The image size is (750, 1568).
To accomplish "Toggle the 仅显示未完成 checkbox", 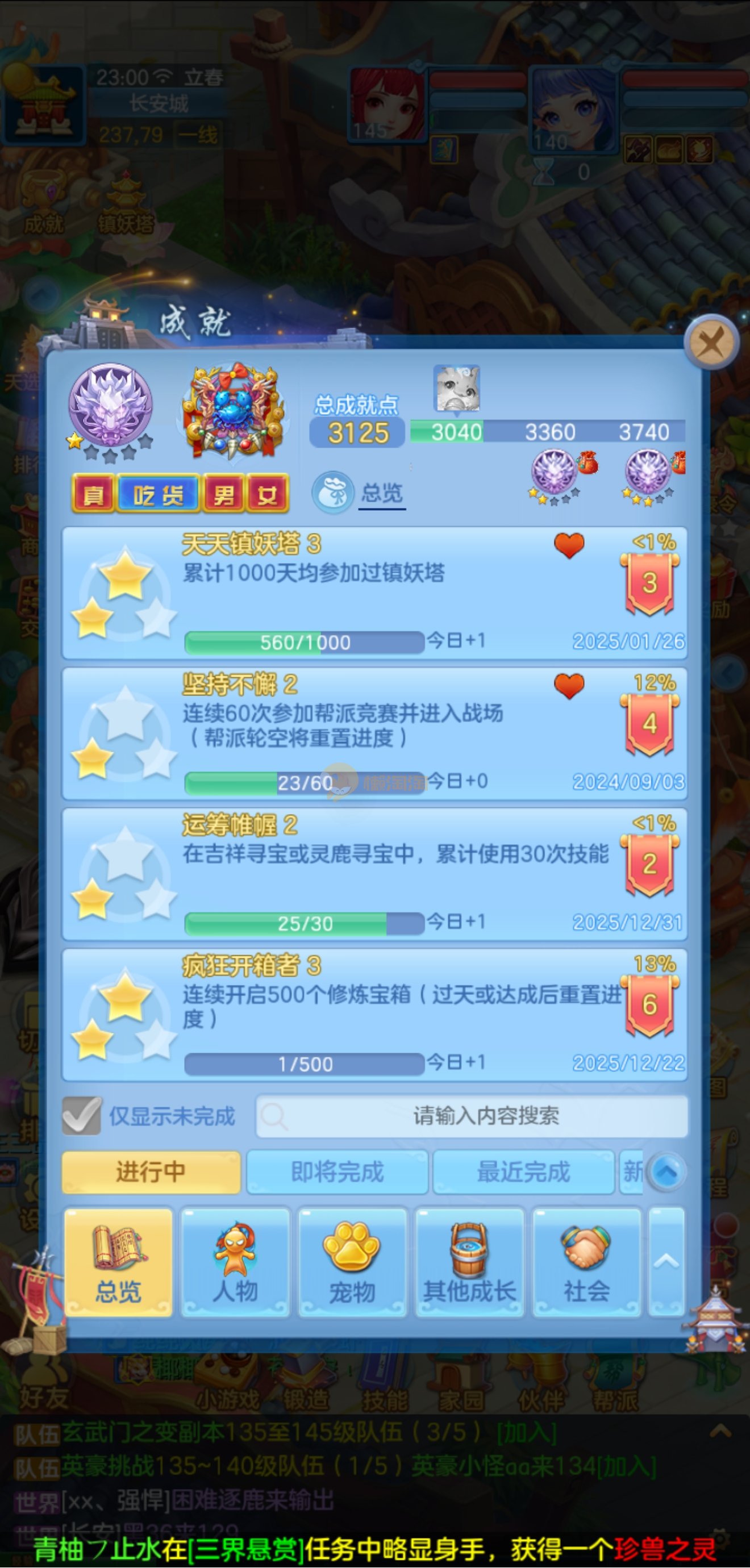I will coord(82,1116).
